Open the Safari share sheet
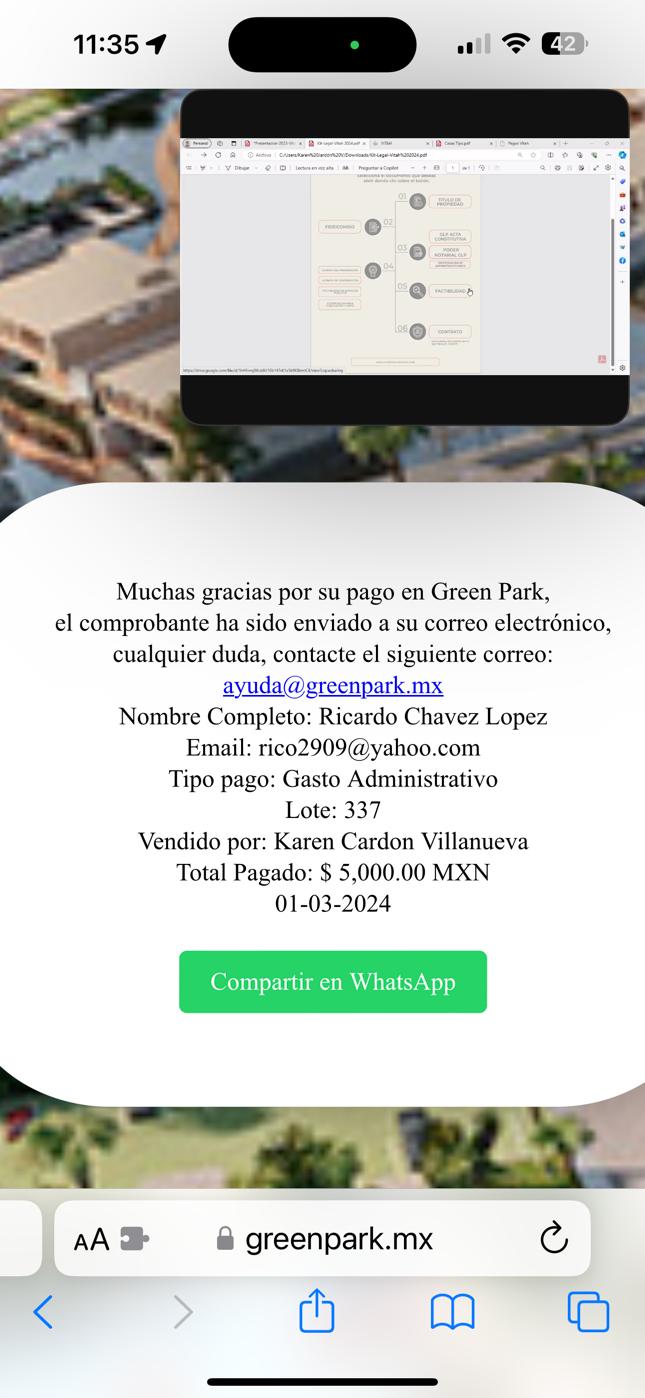 (317, 1311)
